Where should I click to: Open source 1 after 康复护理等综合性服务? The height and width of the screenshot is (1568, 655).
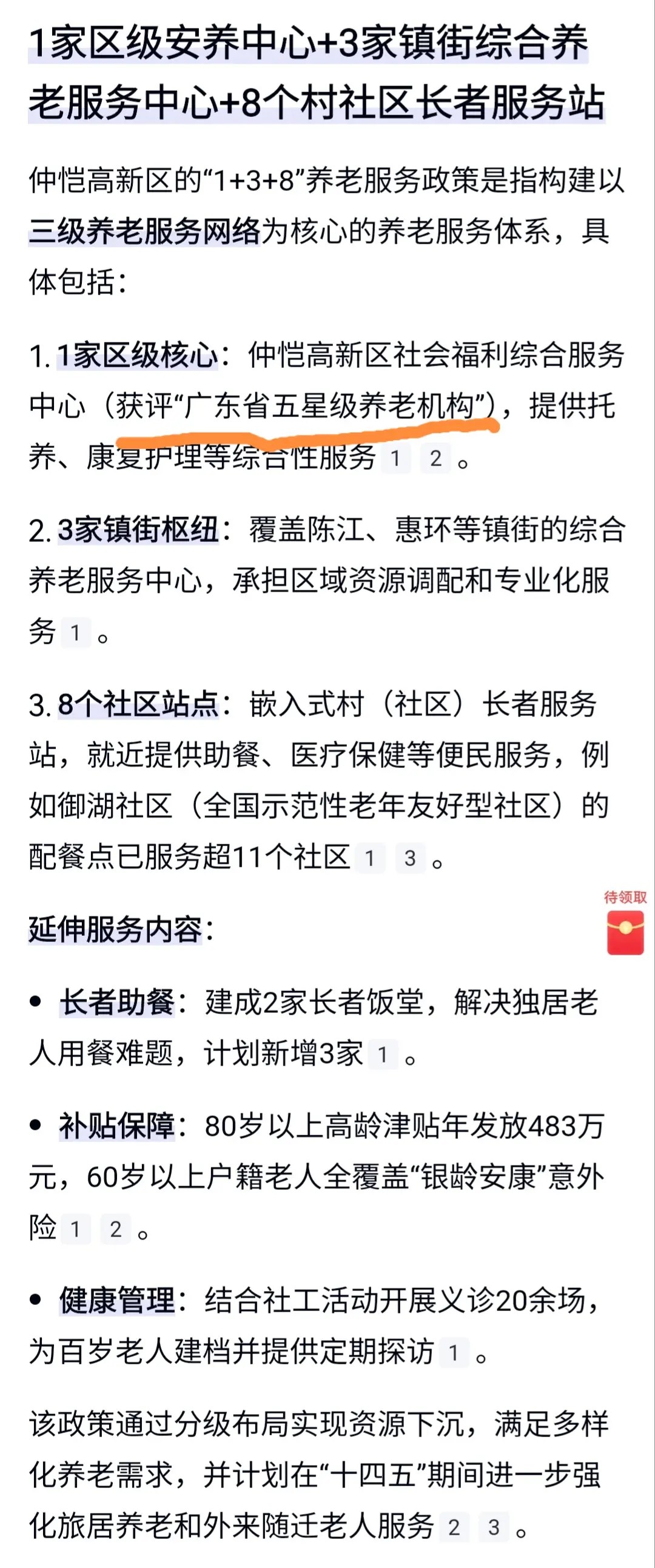(395, 458)
